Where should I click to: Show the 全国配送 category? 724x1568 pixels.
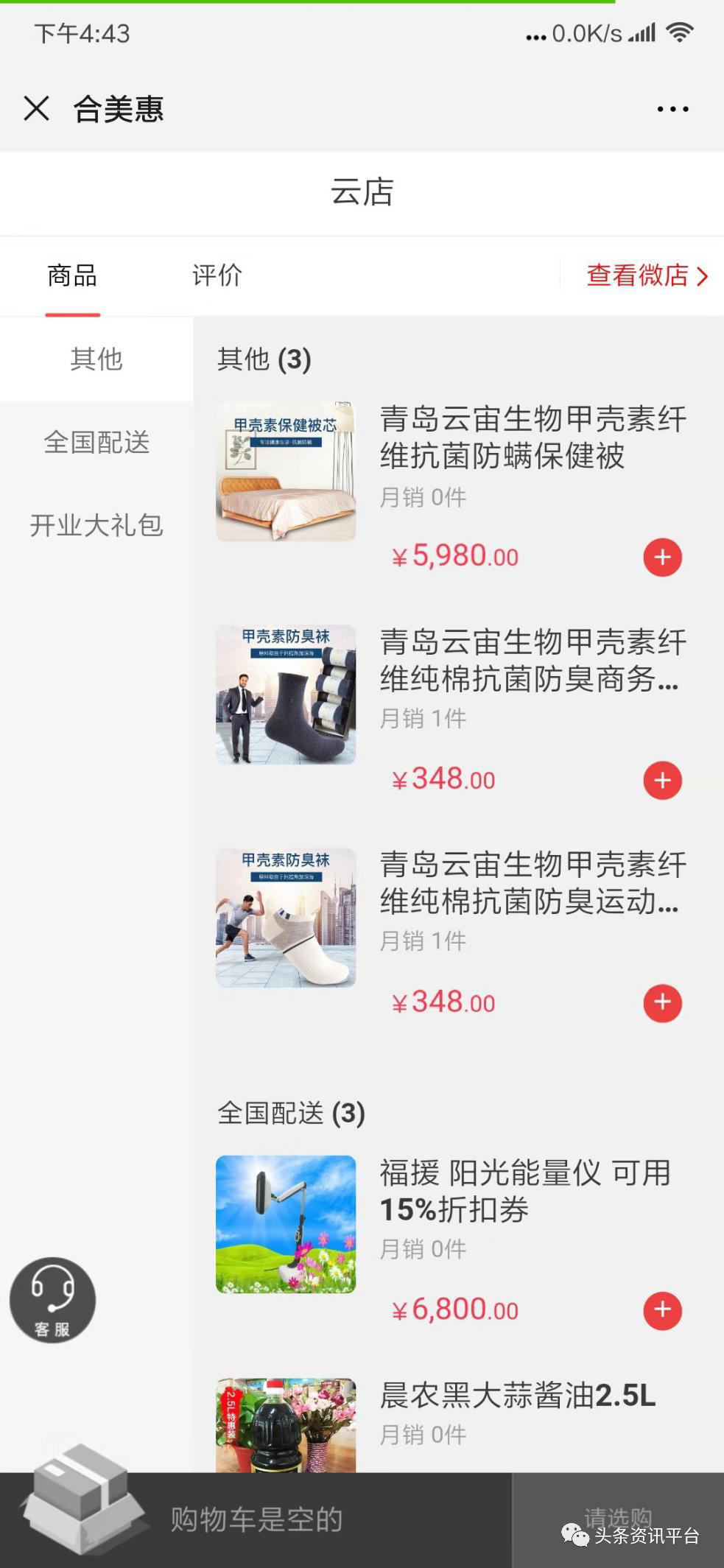click(96, 443)
